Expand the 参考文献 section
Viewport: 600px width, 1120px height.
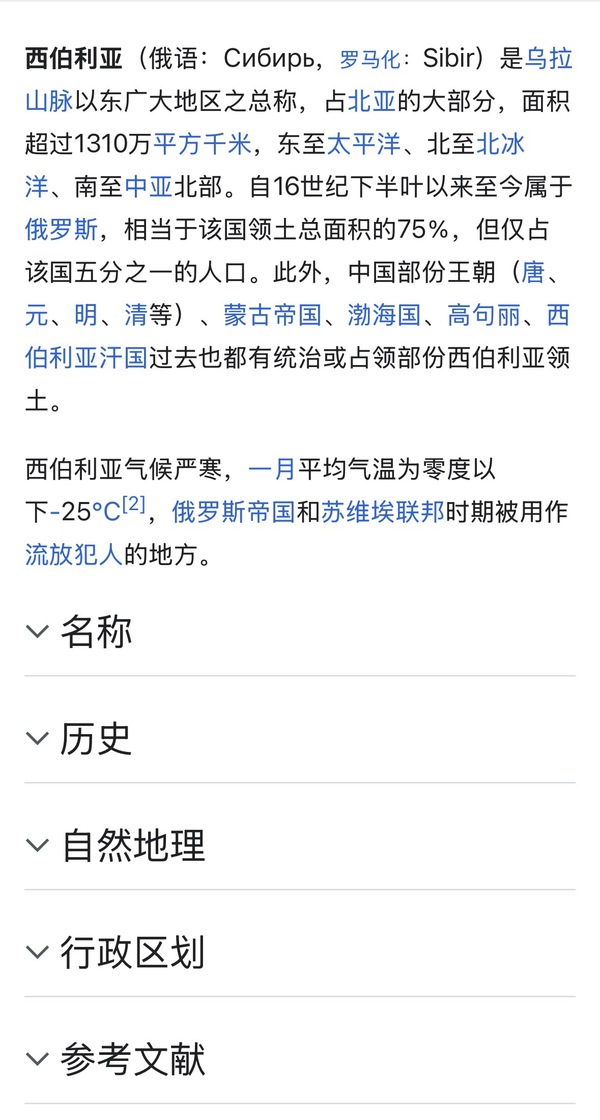(132, 1060)
